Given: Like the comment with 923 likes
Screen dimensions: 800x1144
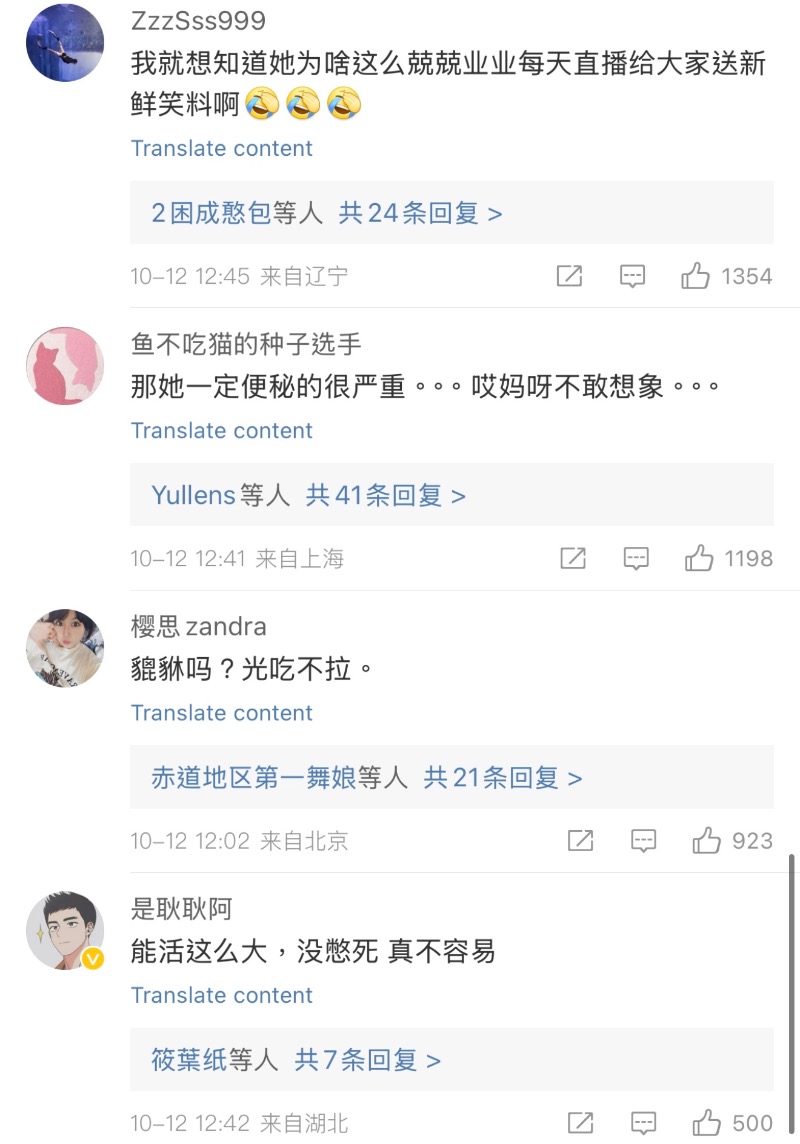Looking at the screenshot, I should click(707, 841).
